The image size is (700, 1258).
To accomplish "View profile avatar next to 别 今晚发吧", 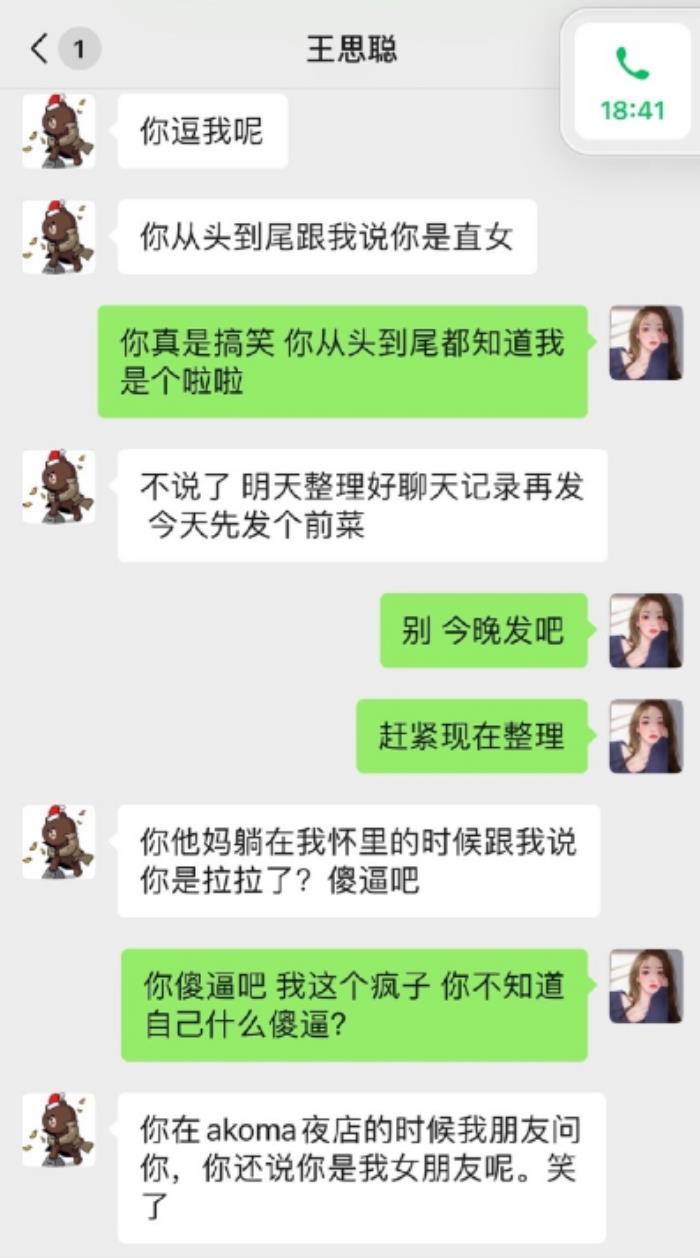I will click(x=646, y=631).
